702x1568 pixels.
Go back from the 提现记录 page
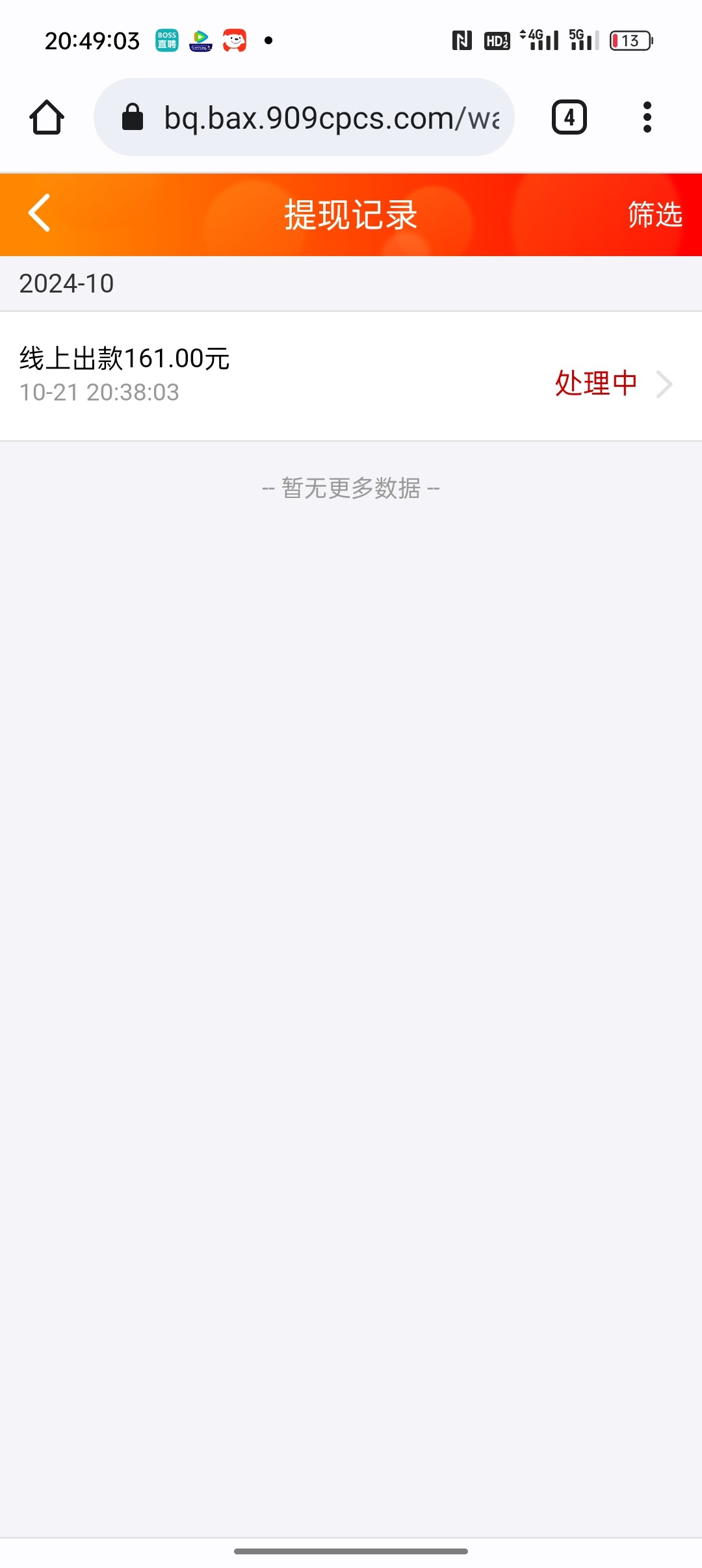(x=40, y=213)
